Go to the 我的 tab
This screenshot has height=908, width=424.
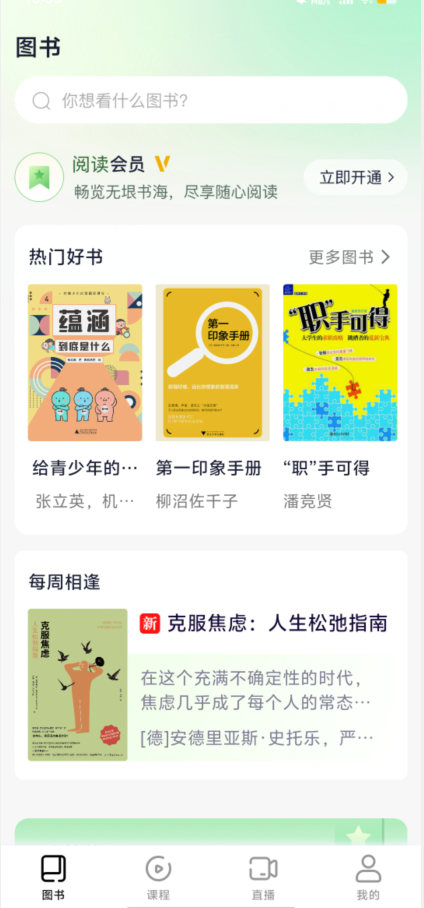(368, 878)
